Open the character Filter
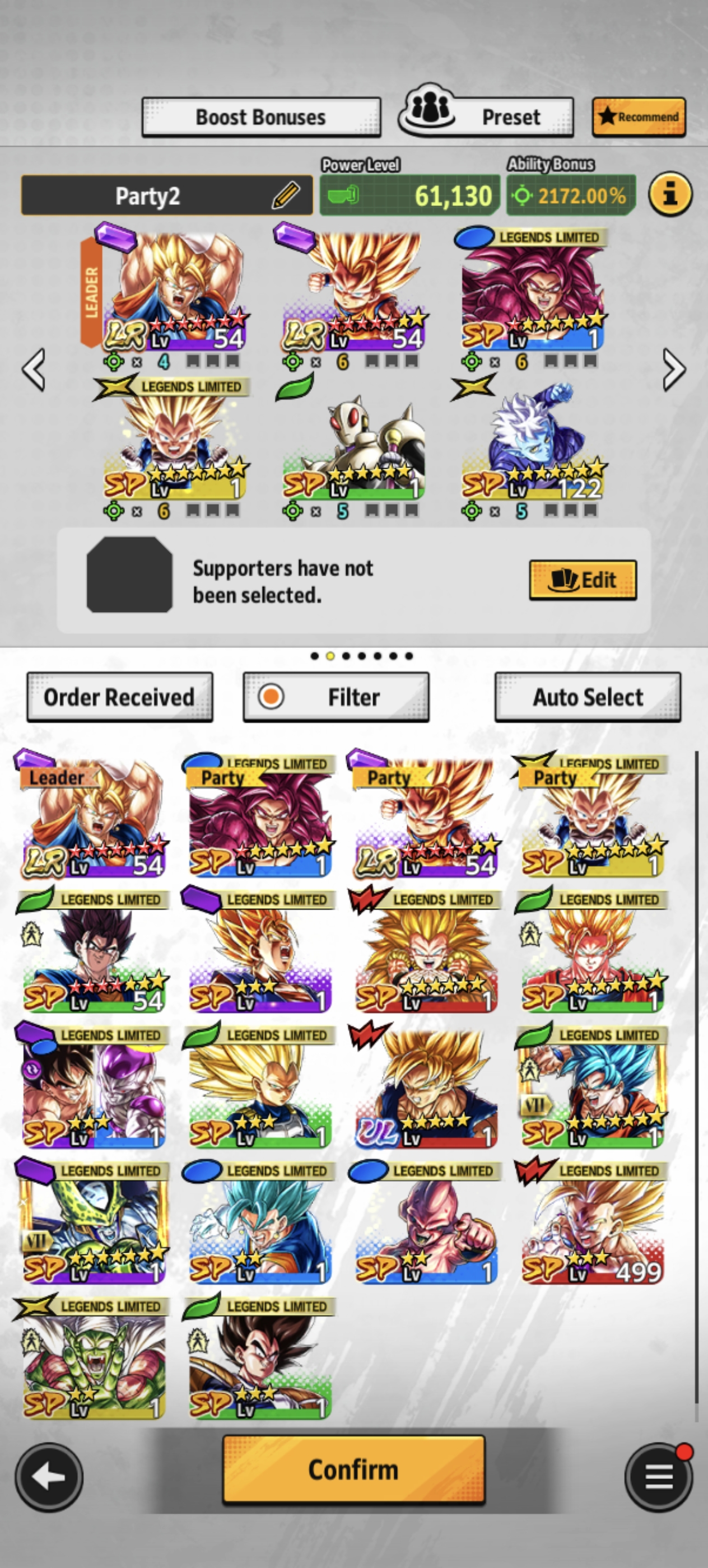This screenshot has height=1568, width=708. click(336, 697)
